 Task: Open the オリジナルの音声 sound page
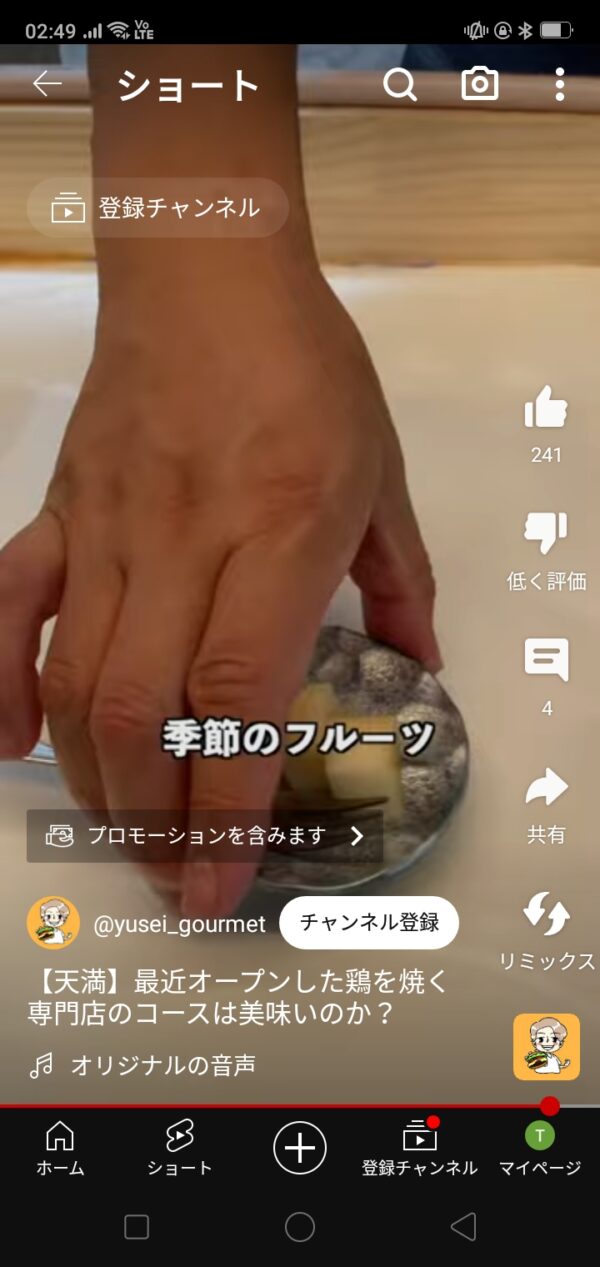(x=162, y=1065)
